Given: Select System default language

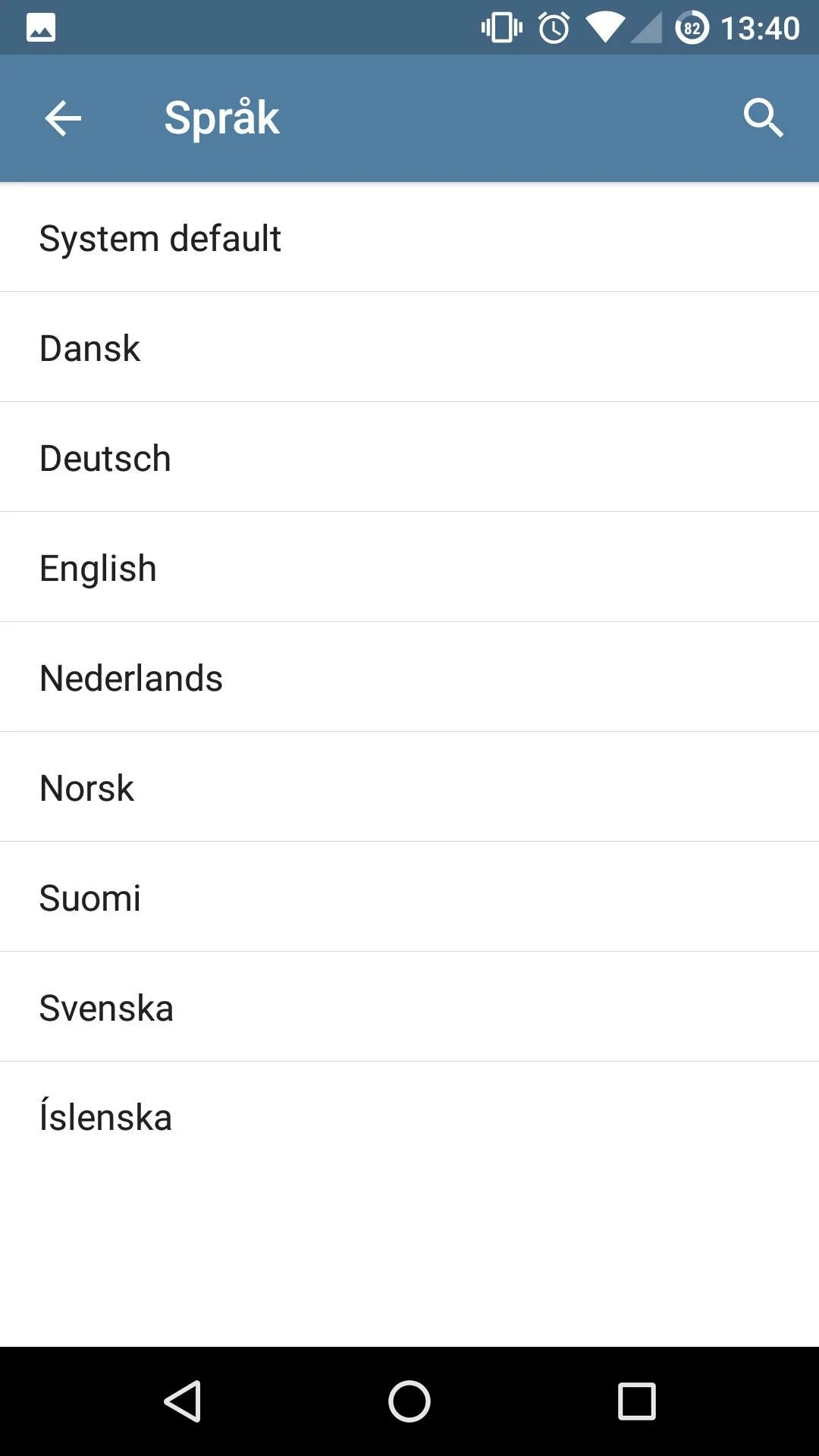Looking at the screenshot, I should [409, 238].
